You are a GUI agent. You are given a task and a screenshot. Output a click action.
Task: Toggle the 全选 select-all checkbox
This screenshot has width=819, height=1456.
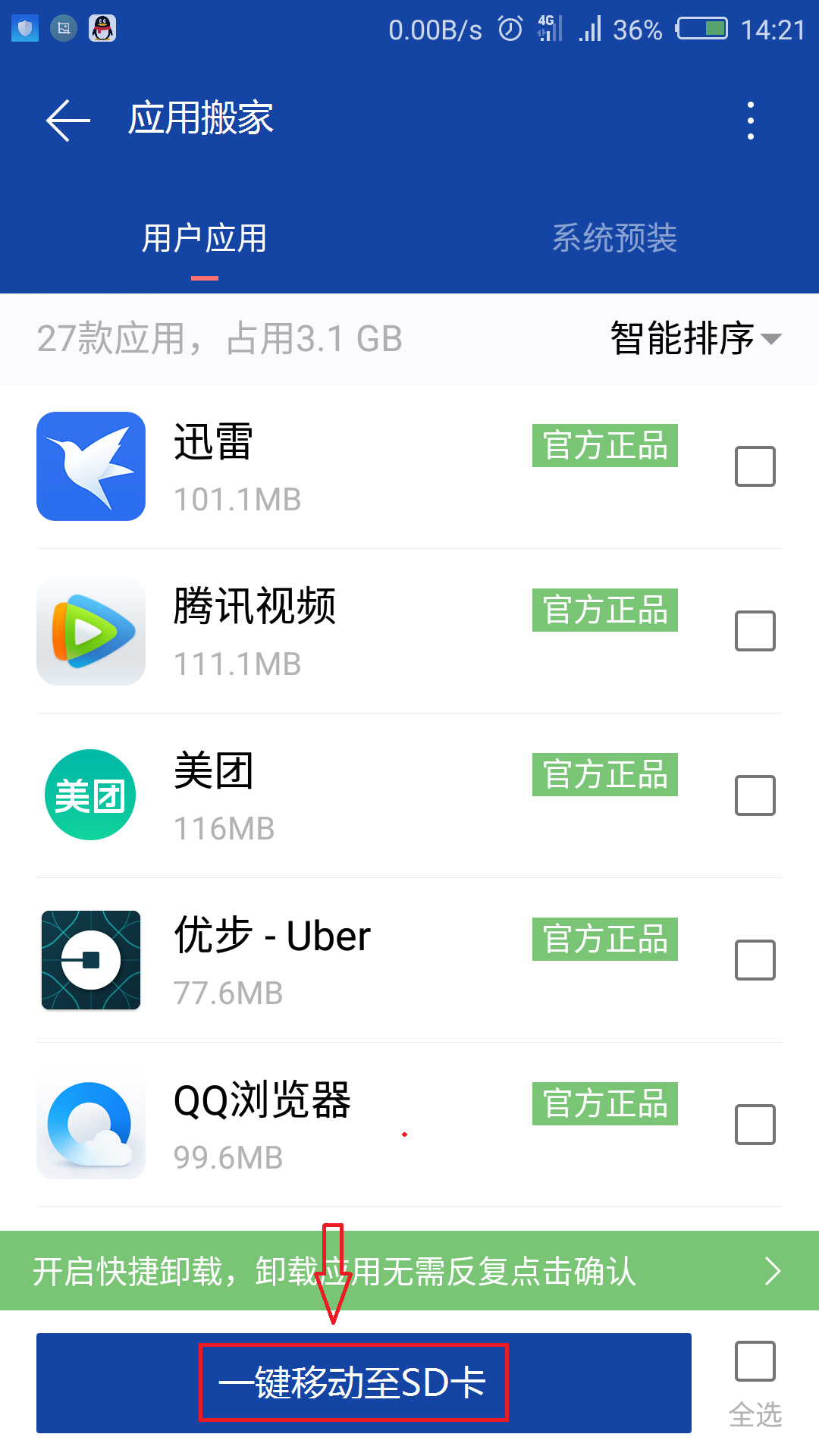(755, 1361)
